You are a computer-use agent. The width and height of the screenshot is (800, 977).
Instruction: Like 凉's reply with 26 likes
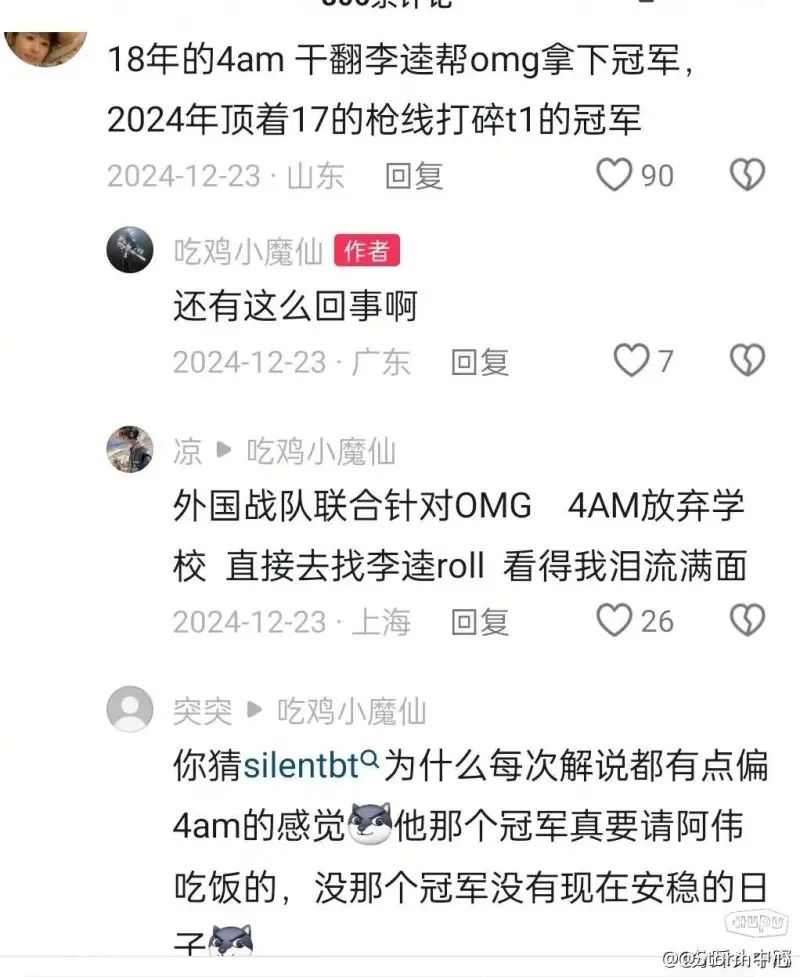[x=615, y=621]
